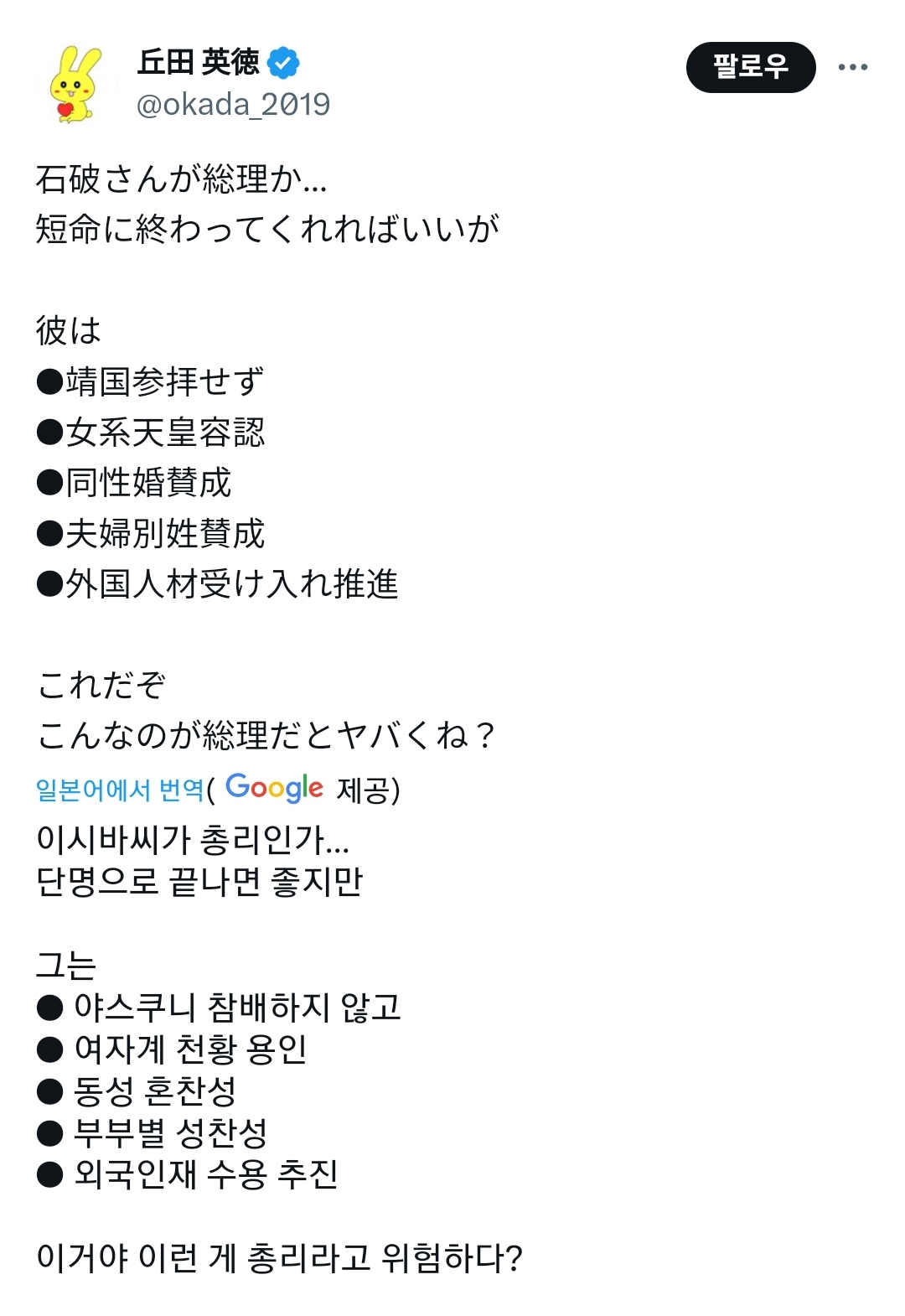Image resolution: width=905 pixels, height=1316 pixels.
Task: Open the @okada_2019 profile handle
Action: 233,105
